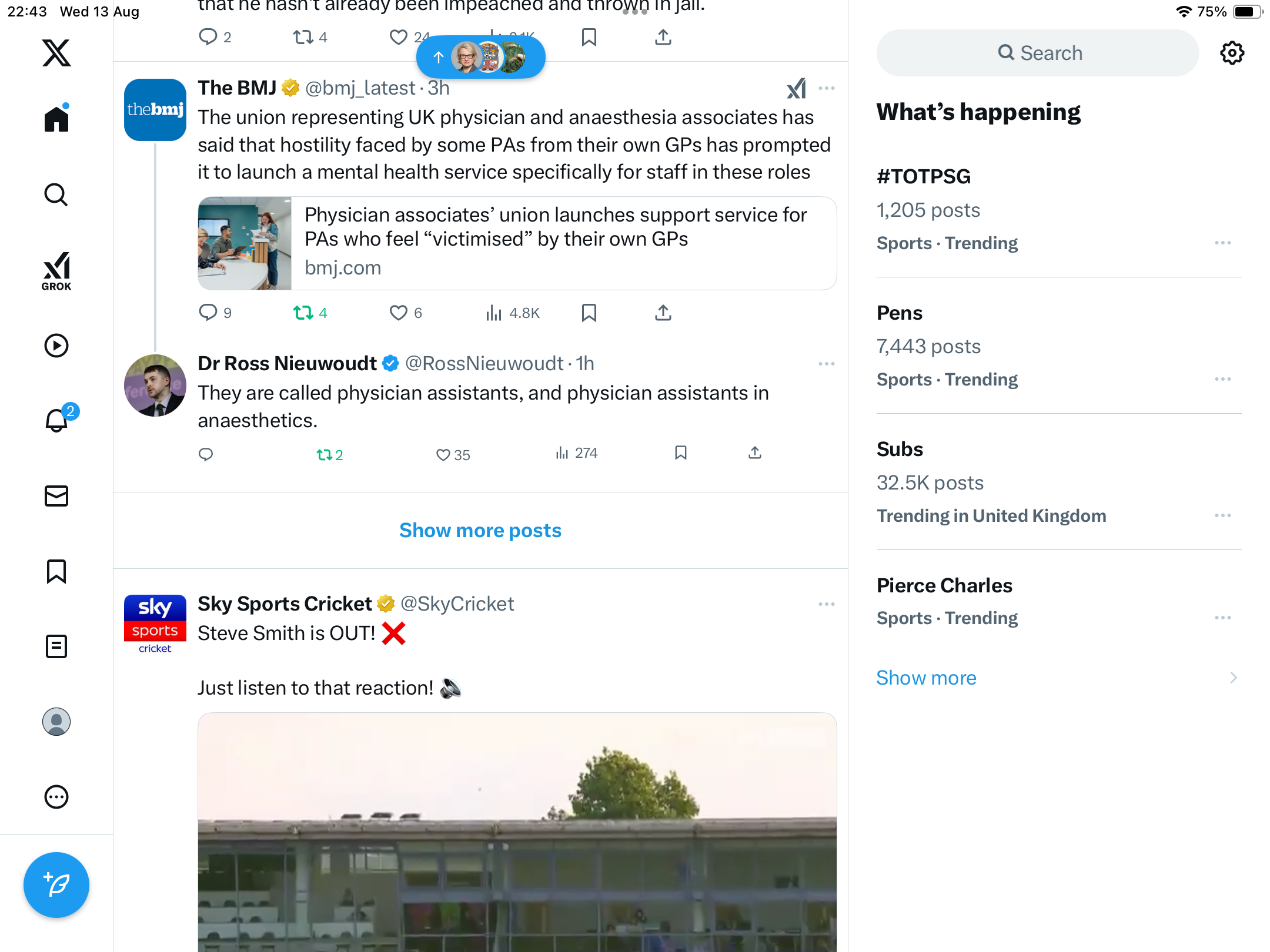This screenshot has height=952, width=1270.
Task: Tap Show more posts link
Action: click(480, 530)
